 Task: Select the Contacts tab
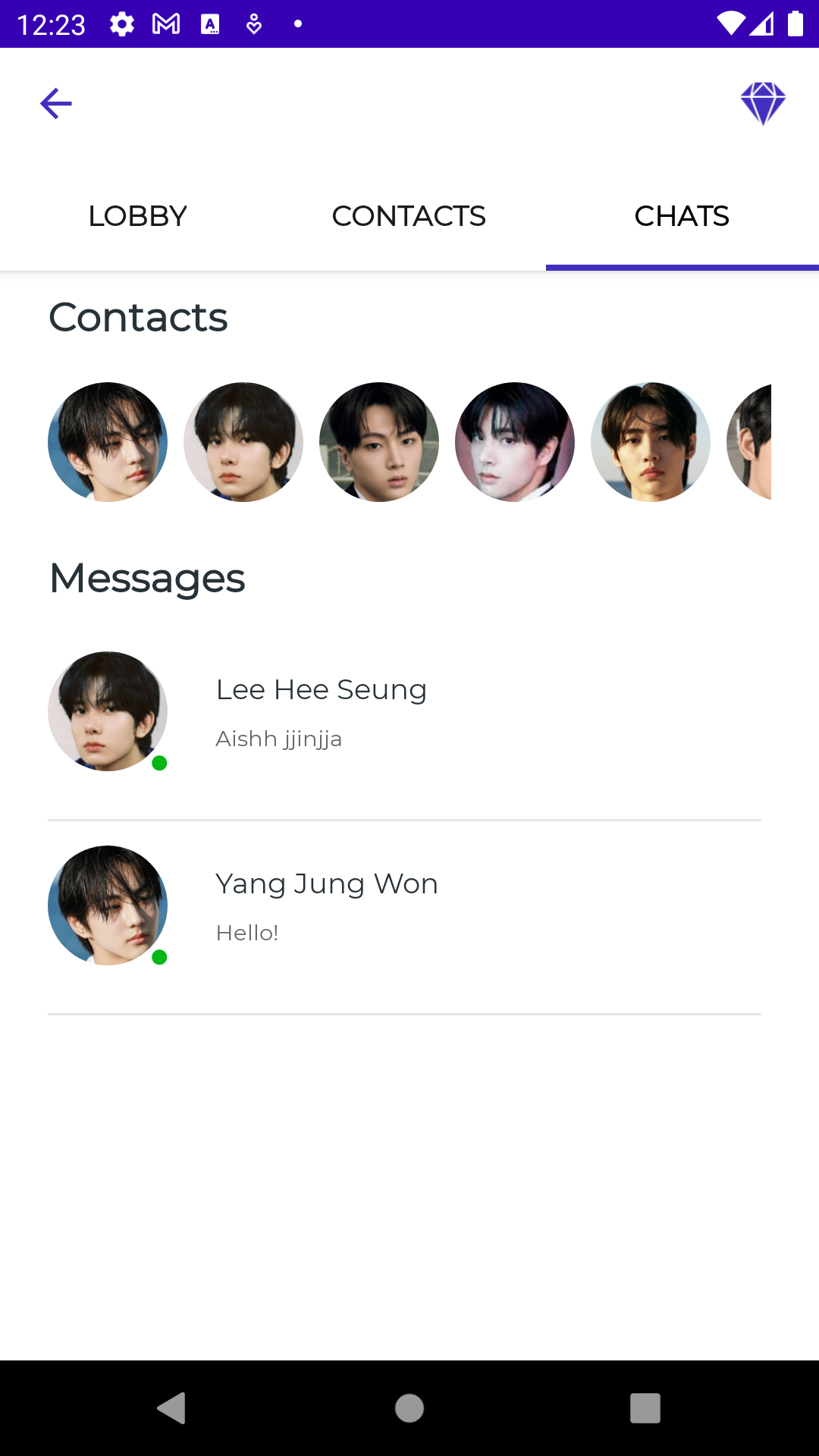click(409, 217)
